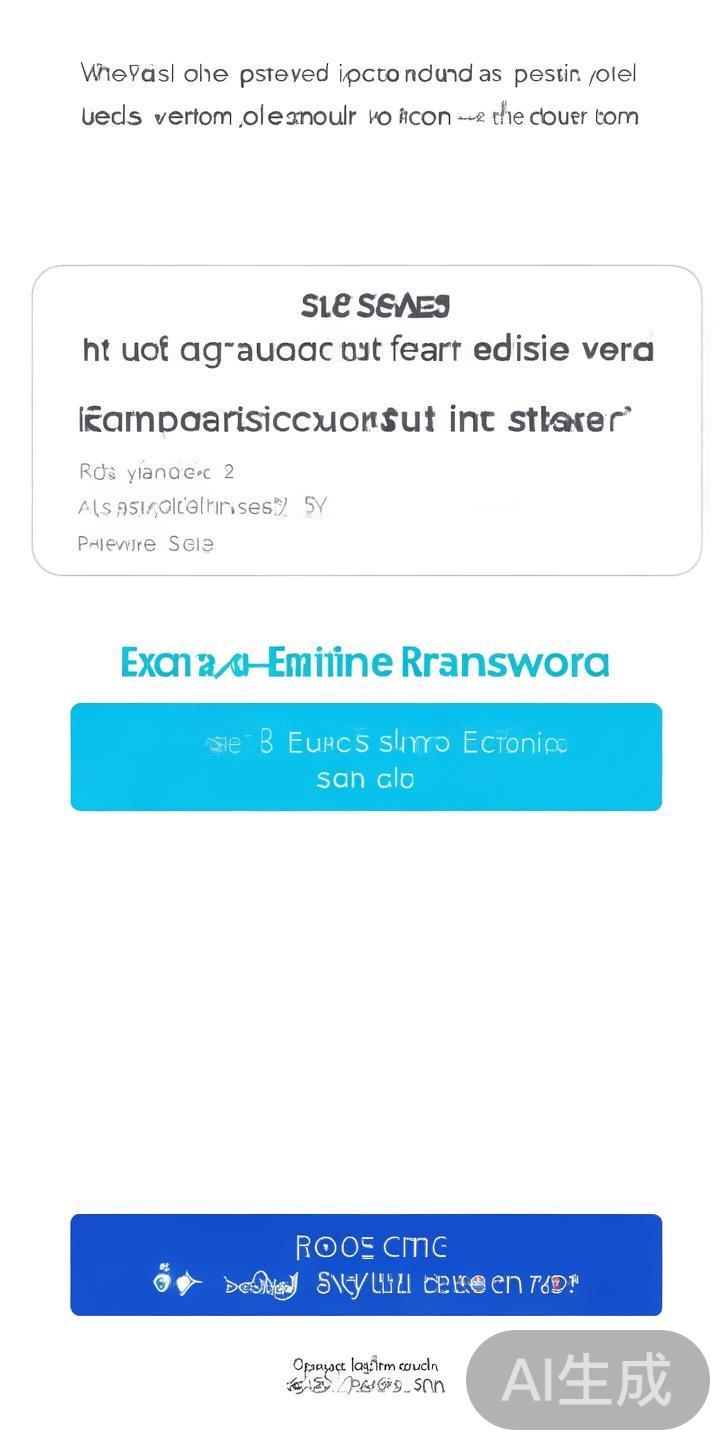
Task: Tap the cyan button under the Rransworra heading
Action: pos(366,757)
